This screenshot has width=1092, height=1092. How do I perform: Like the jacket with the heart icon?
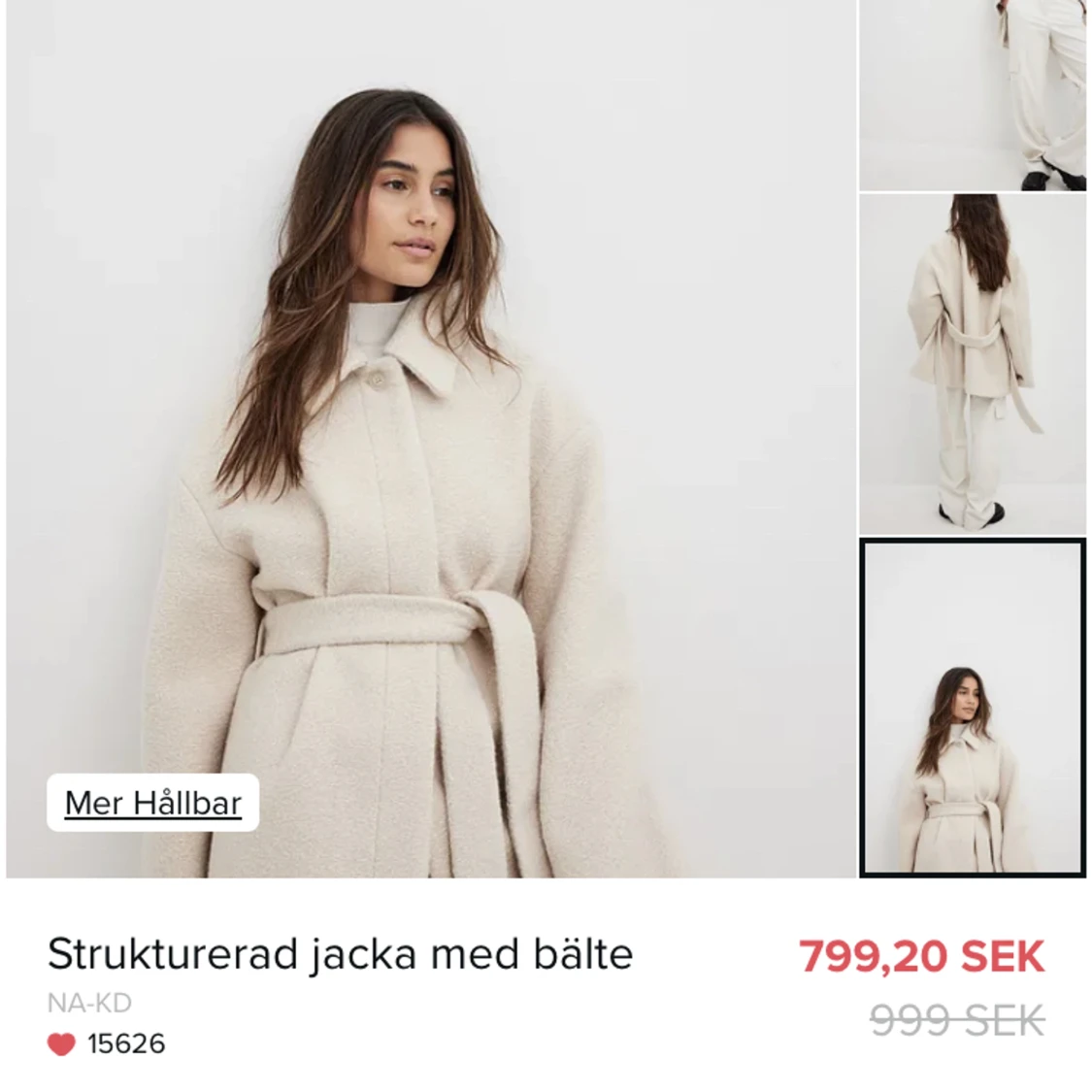pyautogui.click(x=61, y=1044)
